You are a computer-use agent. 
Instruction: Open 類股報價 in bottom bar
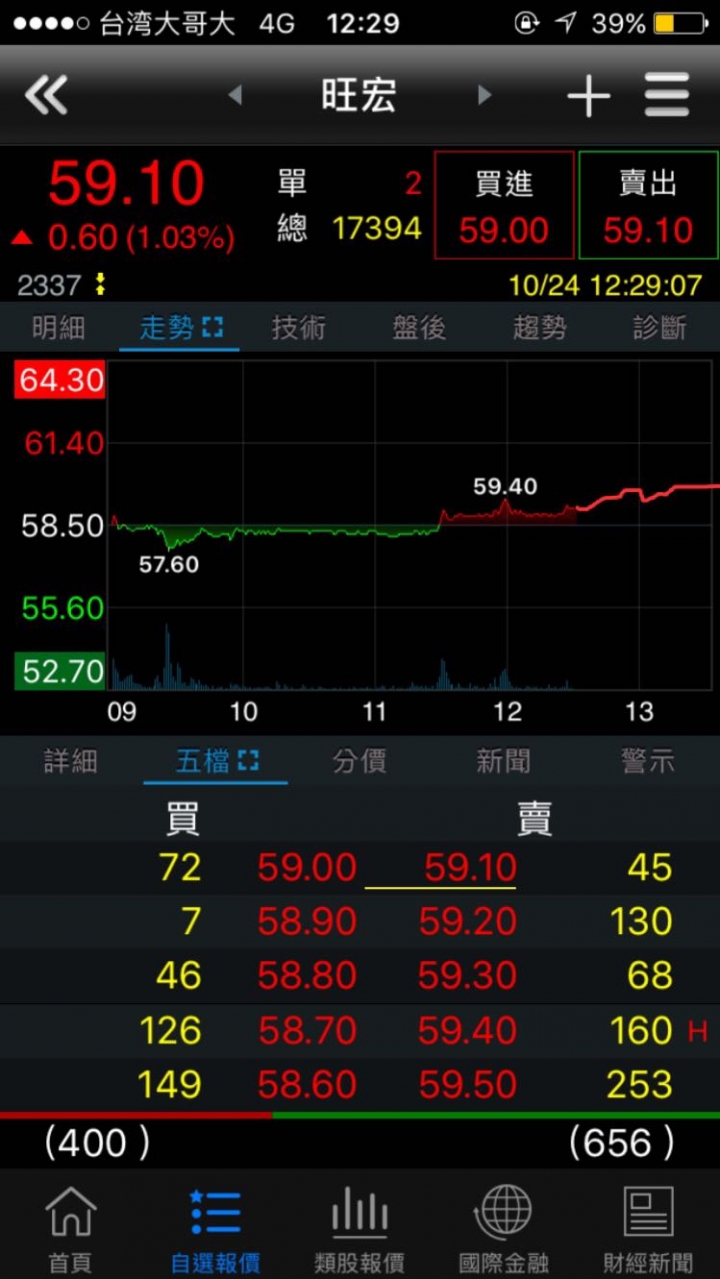tap(359, 1228)
